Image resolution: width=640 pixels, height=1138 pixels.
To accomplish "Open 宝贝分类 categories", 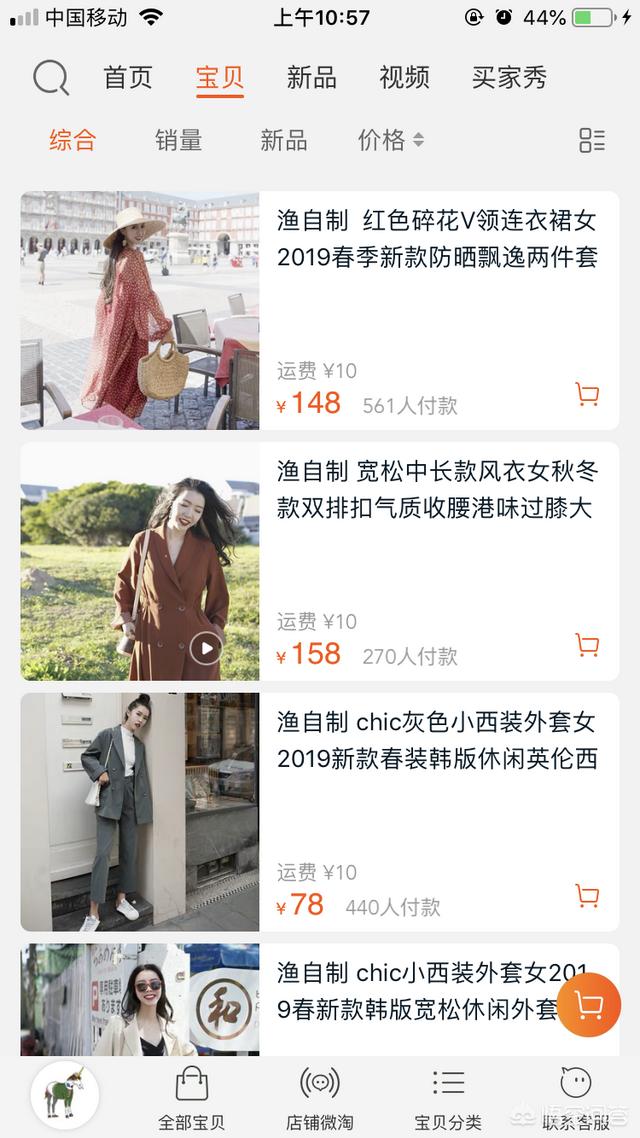I will (448, 1097).
